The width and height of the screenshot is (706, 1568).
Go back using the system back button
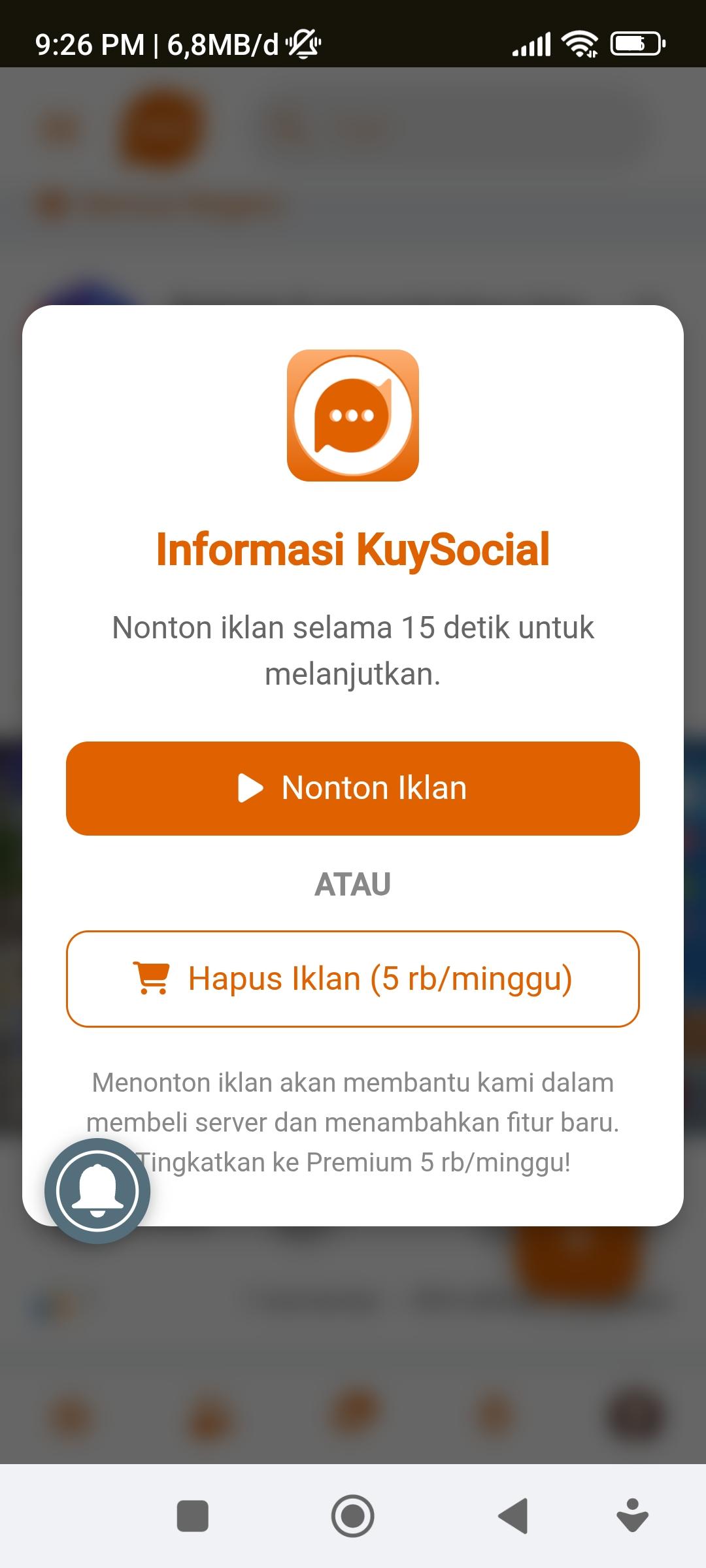[x=514, y=1516]
